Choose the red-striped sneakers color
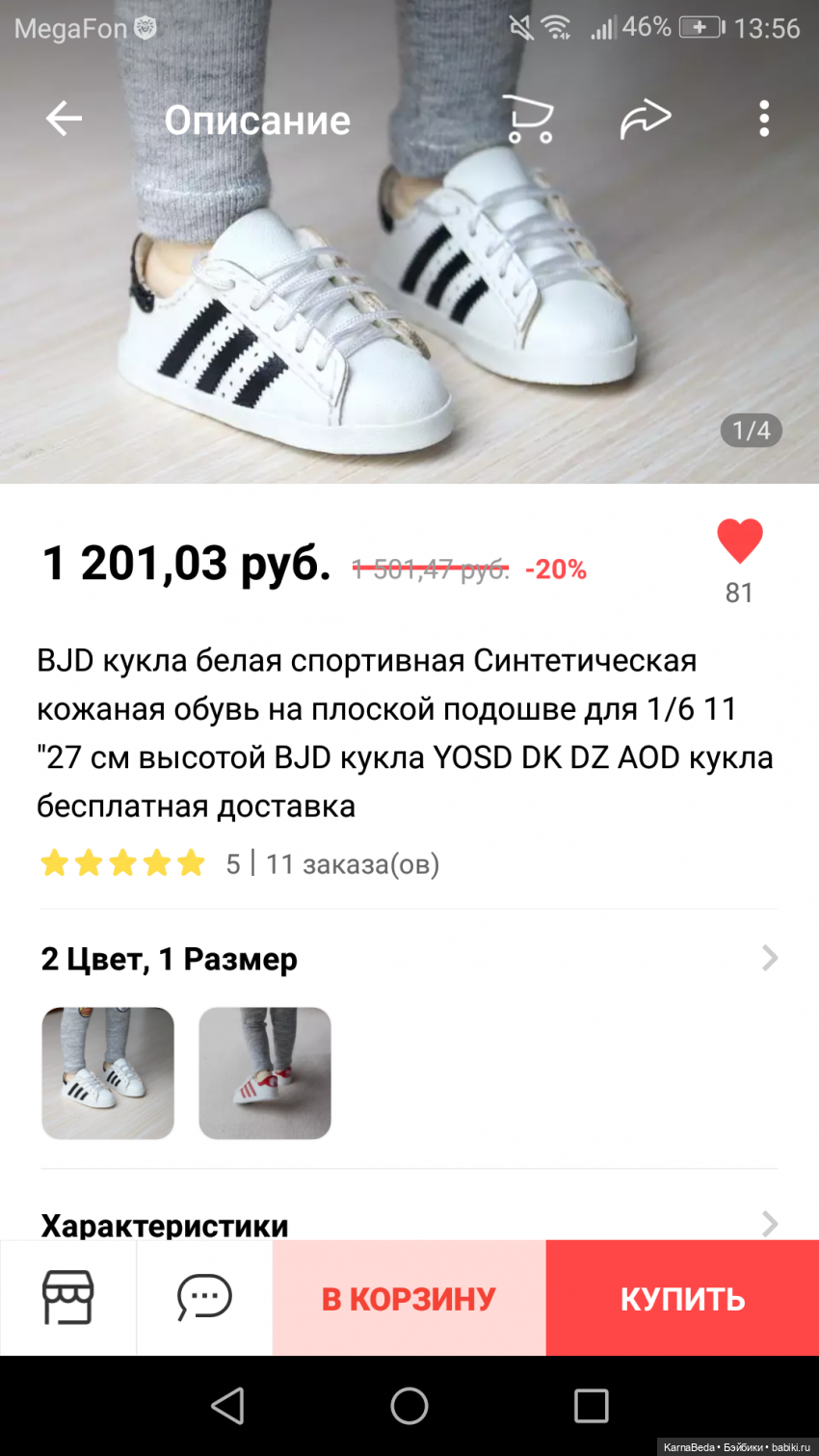The image size is (819, 1456). click(265, 1072)
